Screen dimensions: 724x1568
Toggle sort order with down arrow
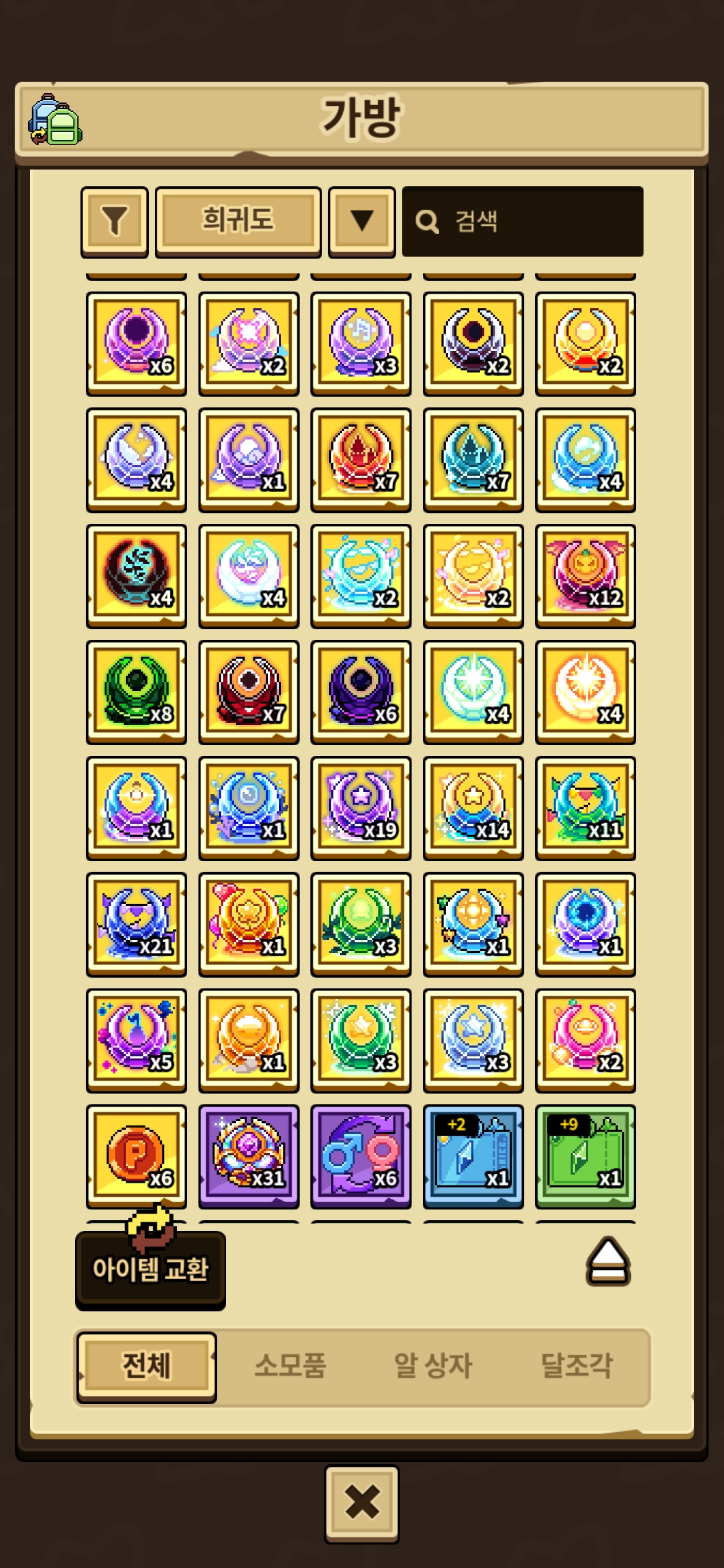pyautogui.click(x=362, y=221)
